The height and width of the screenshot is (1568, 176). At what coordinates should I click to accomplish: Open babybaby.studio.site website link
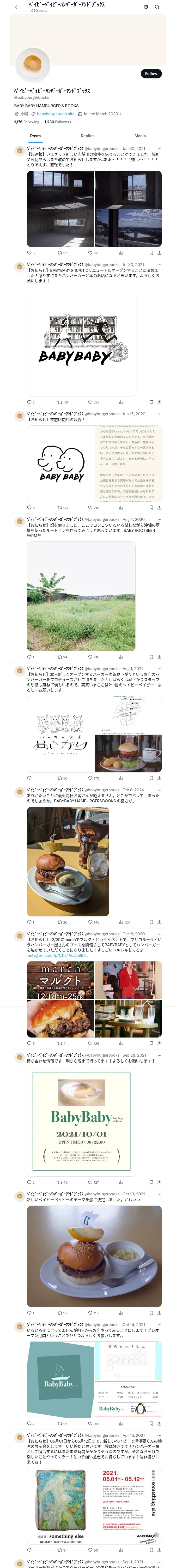pos(55,114)
